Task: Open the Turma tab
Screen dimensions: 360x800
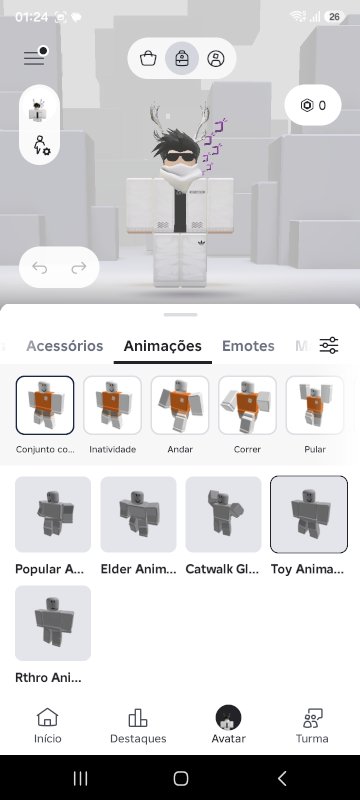Action: click(312, 726)
